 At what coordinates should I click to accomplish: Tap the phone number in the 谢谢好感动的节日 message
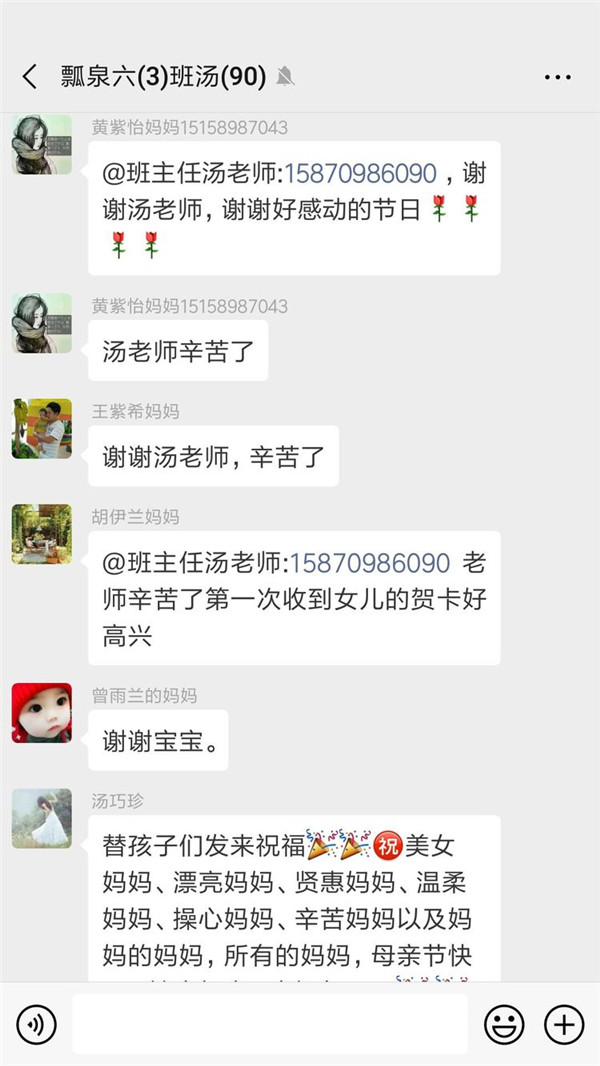[361, 173]
